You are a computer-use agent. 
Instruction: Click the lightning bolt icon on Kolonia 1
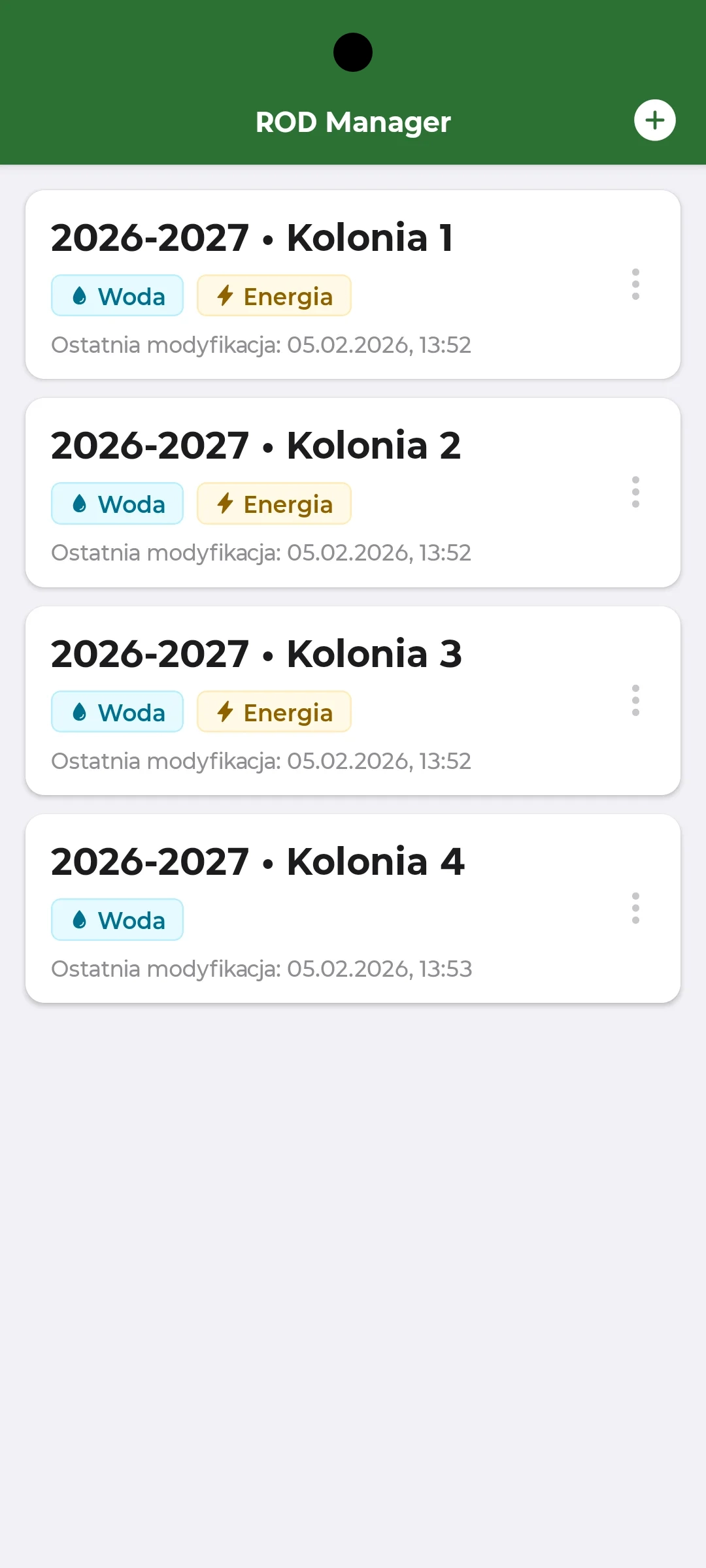coord(225,295)
